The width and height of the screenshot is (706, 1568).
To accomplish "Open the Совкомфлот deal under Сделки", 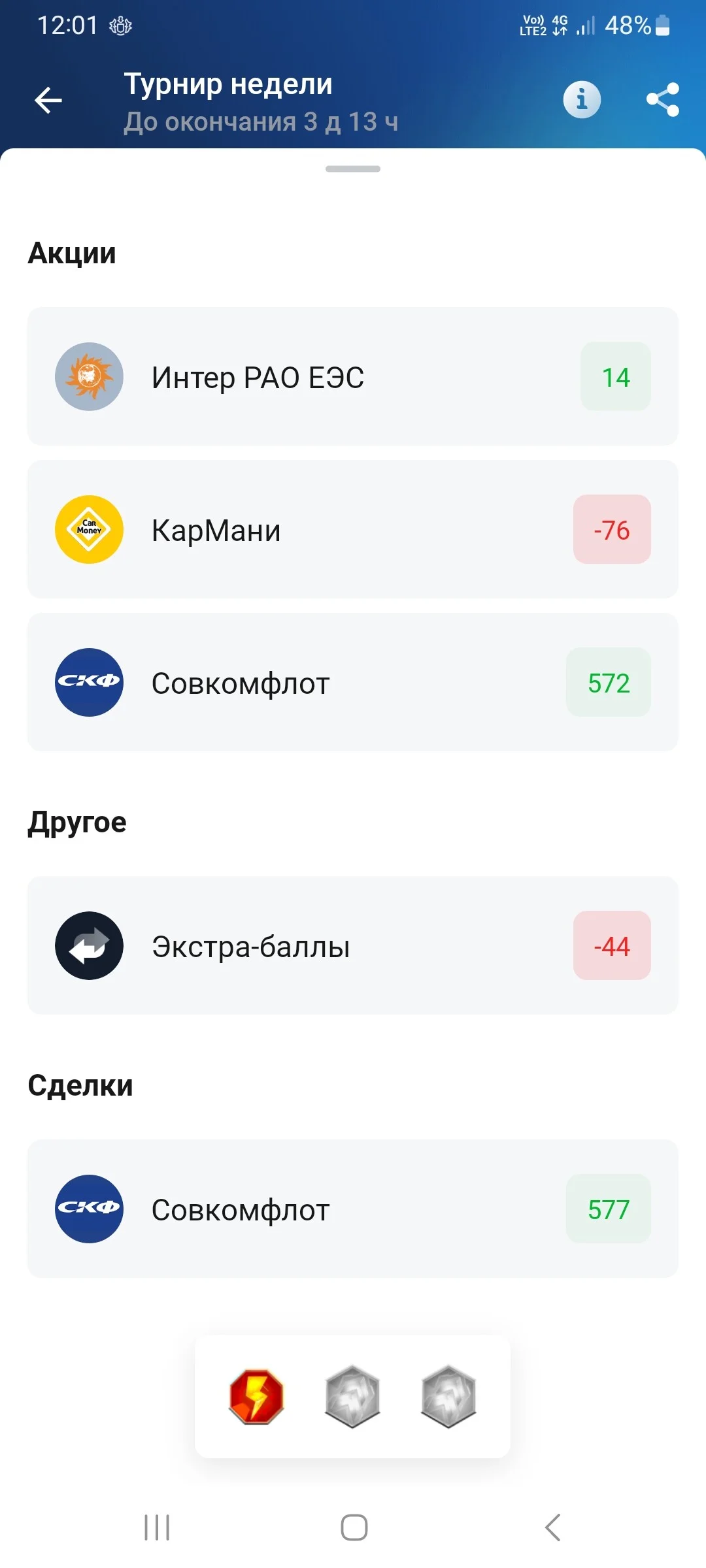I will [353, 1209].
